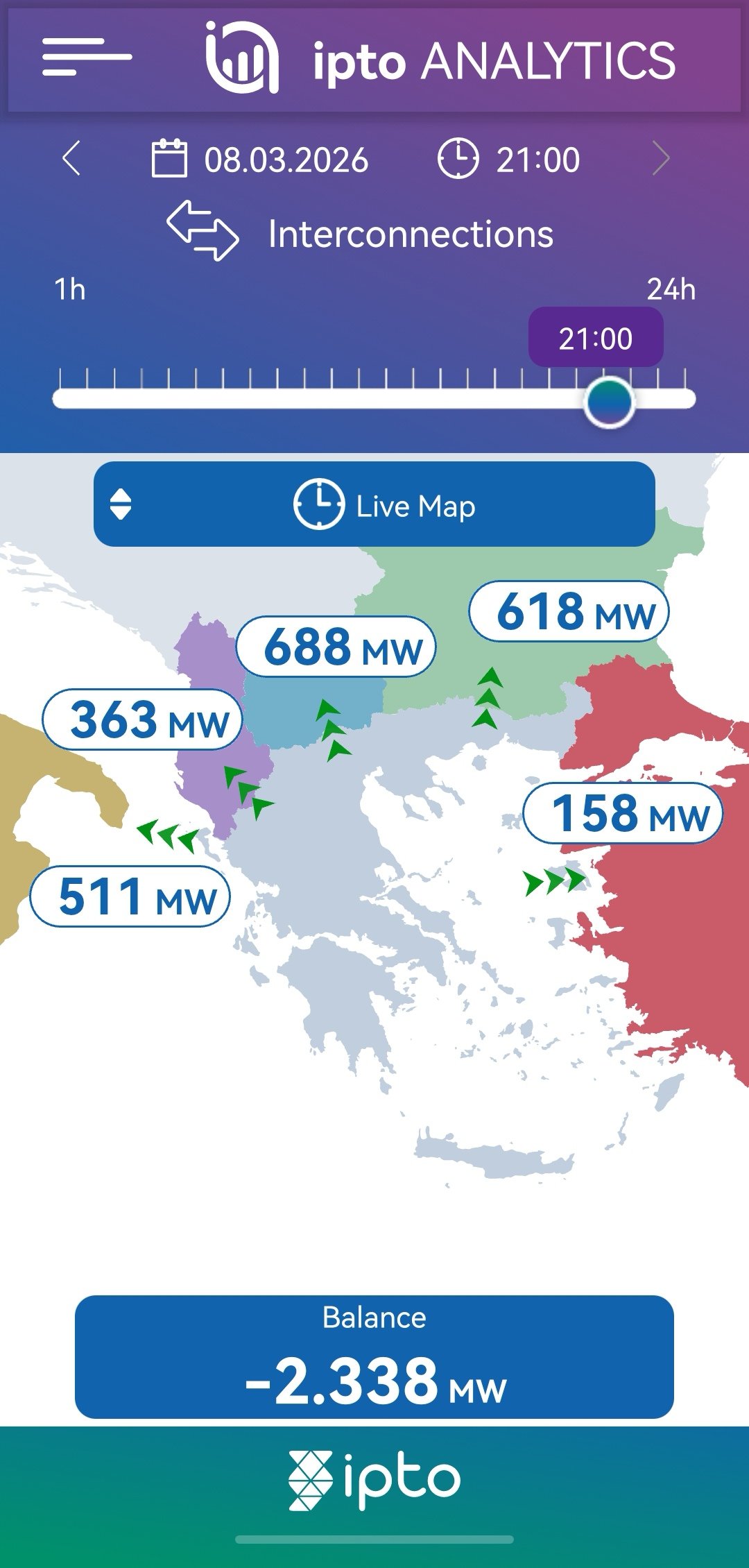Image resolution: width=749 pixels, height=1568 pixels.
Task: Go to the previous hour arrow
Action: click(71, 159)
